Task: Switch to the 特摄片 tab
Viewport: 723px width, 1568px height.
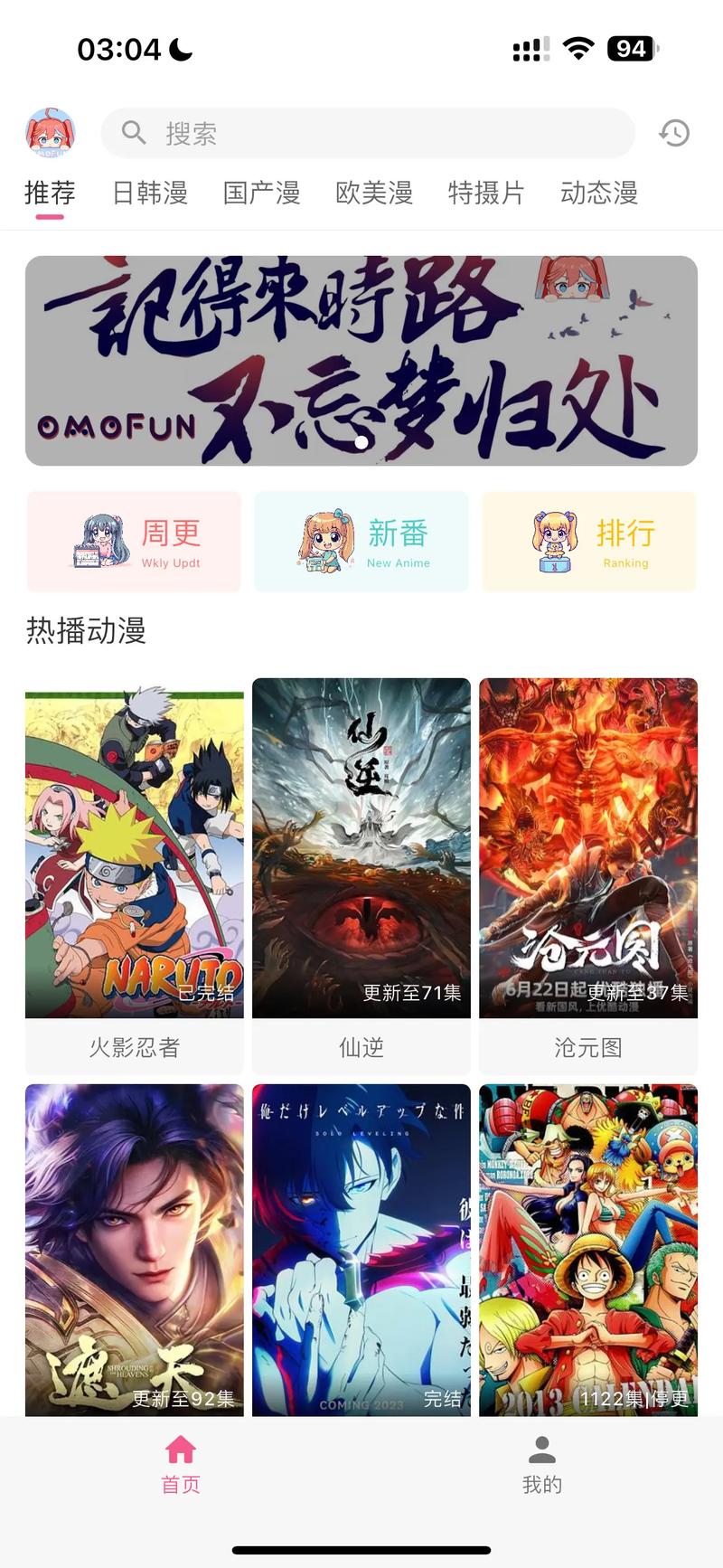Action: pos(486,193)
